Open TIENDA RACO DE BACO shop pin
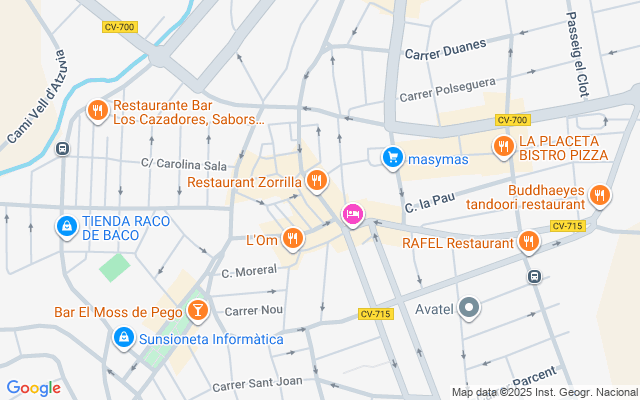The height and width of the screenshot is (400, 640). pyautogui.click(x=66, y=227)
